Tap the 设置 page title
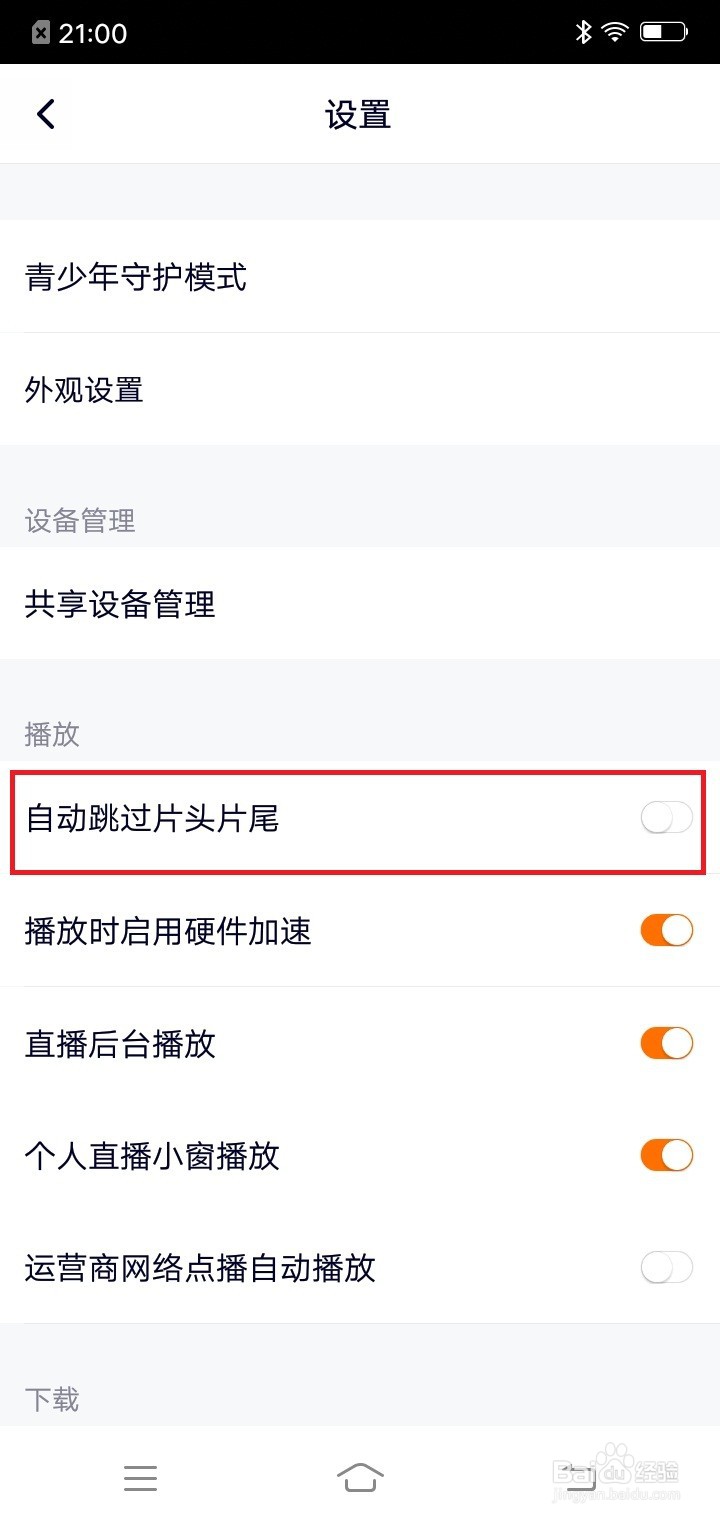The image size is (720, 1520). (358, 113)
